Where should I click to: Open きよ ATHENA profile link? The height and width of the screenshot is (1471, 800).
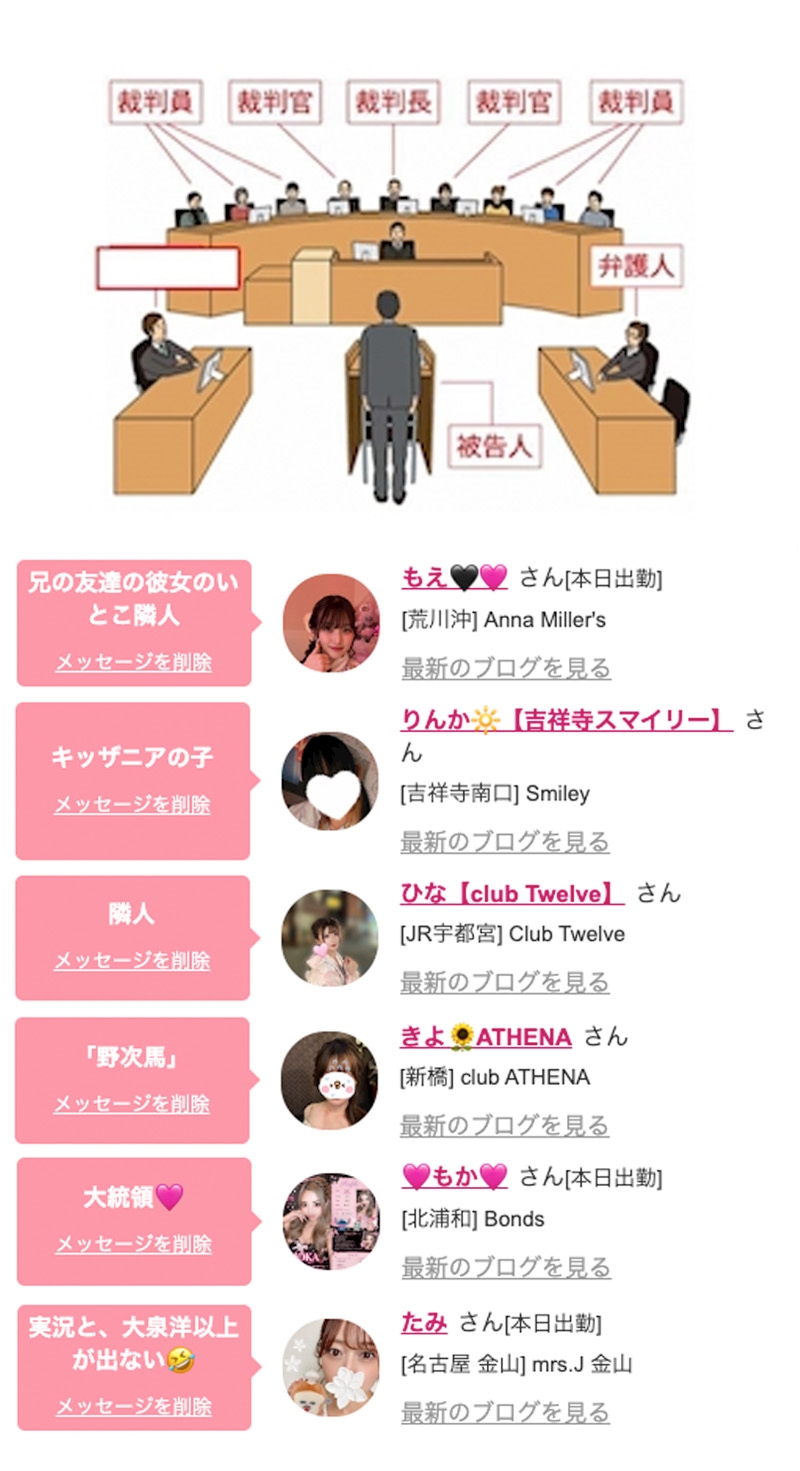(x=485, y=1036)
